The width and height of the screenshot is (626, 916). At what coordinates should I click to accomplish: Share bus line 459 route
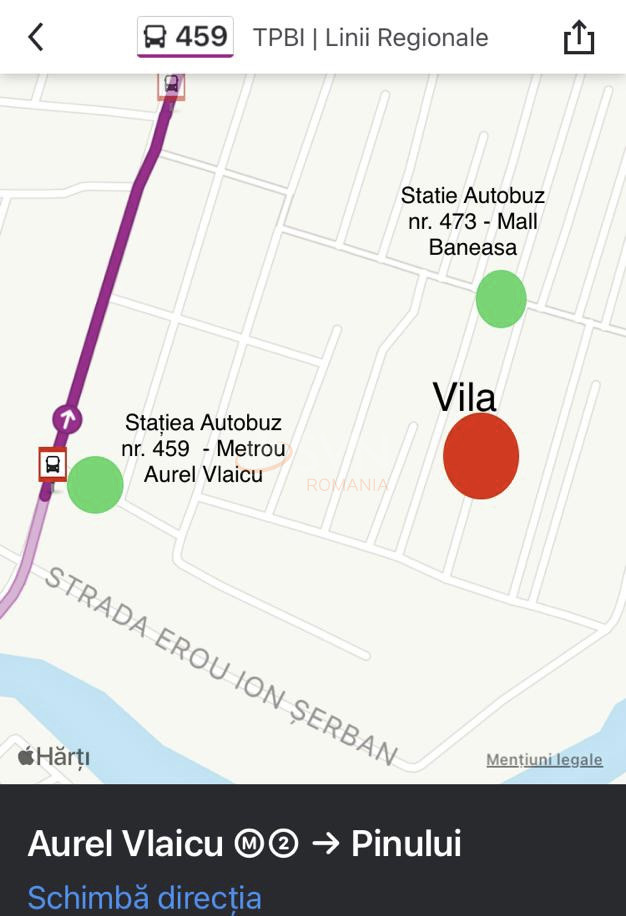pyautogui.click(x=579, y=38)
